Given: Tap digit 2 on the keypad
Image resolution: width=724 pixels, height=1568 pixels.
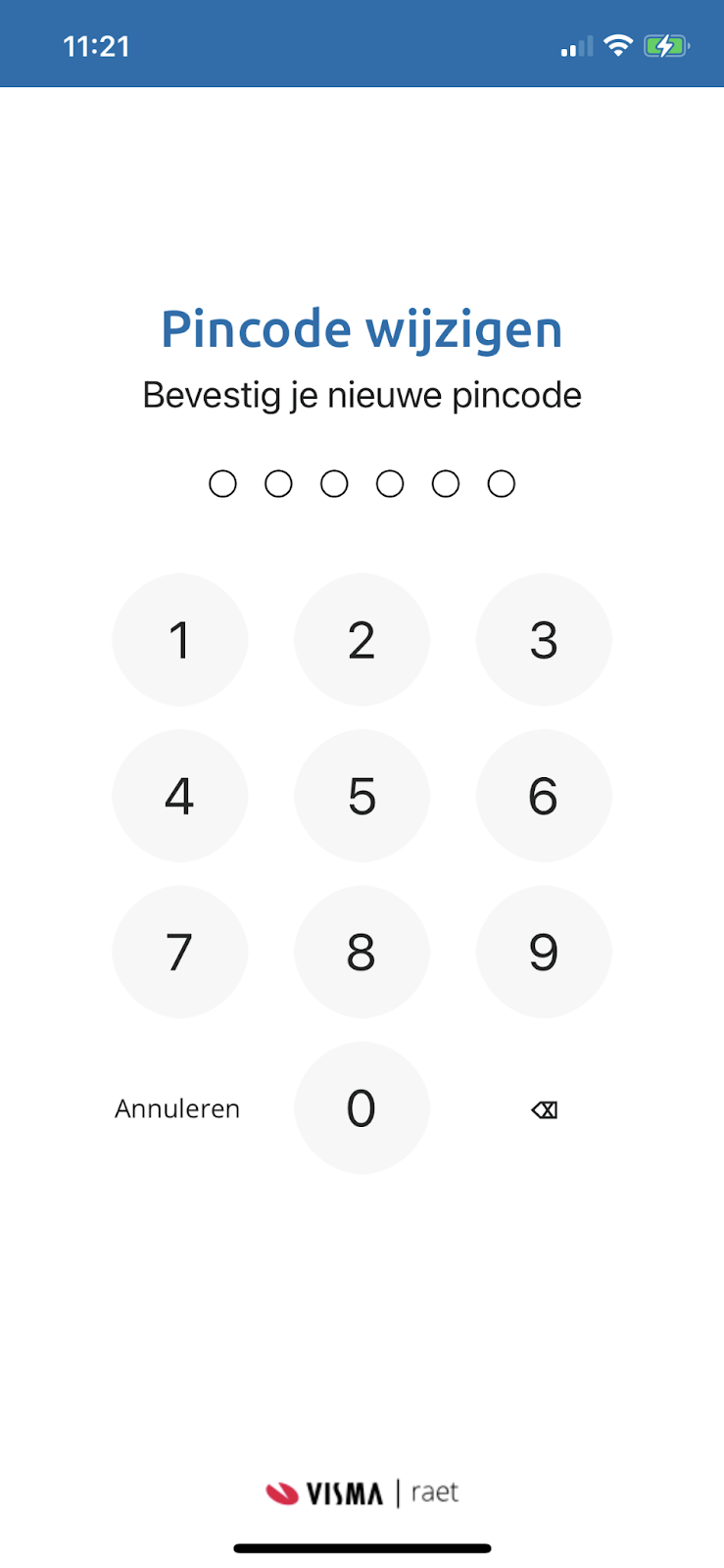Looking at the screenshot, I should click(x=362, y=639).
